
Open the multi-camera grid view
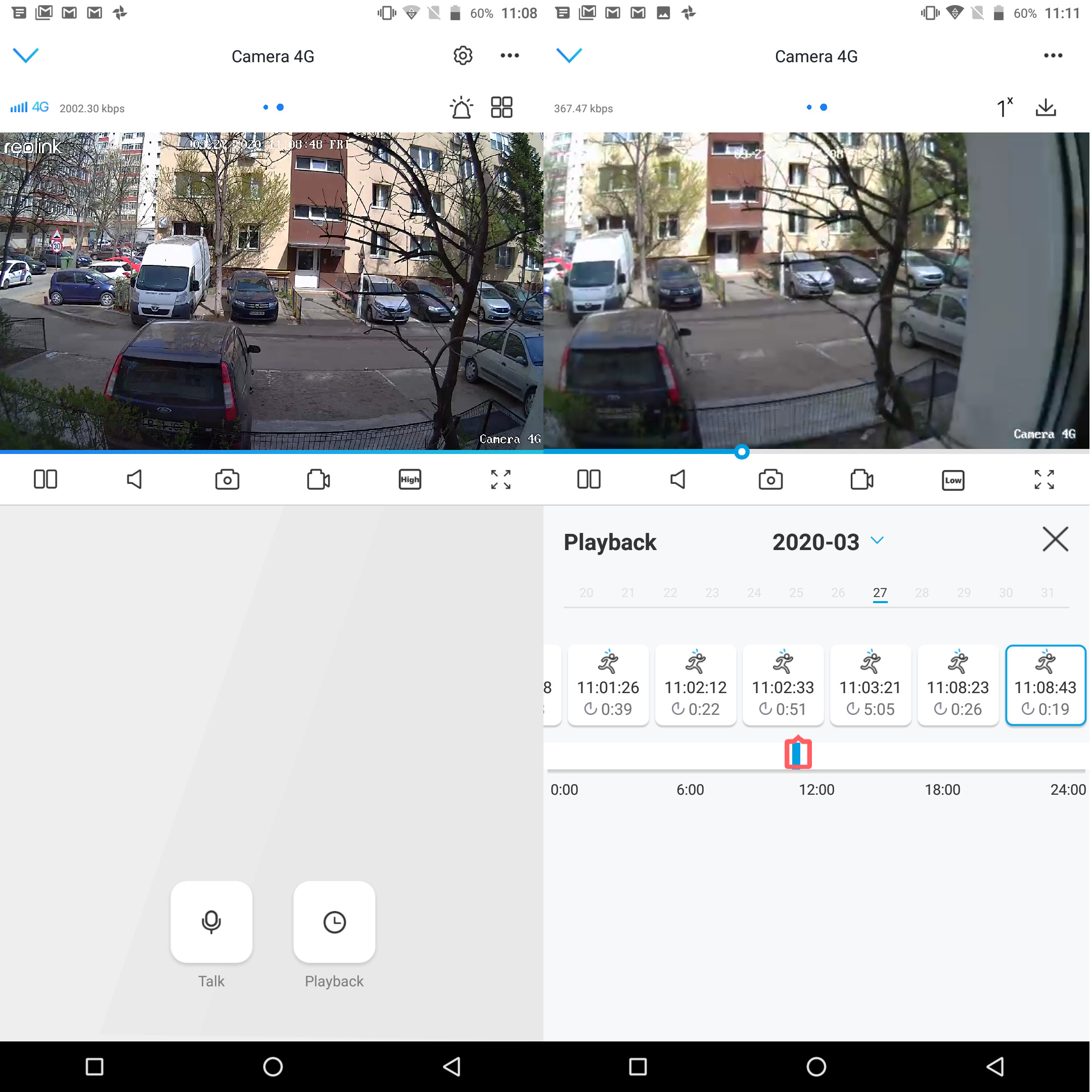tap(502, 107)
